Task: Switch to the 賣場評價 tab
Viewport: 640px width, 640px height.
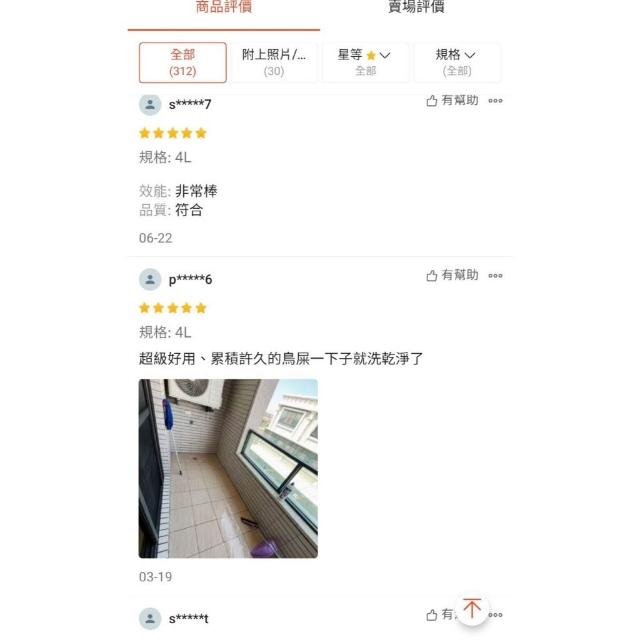Action: pyautogui.click(x=416, y=8)
